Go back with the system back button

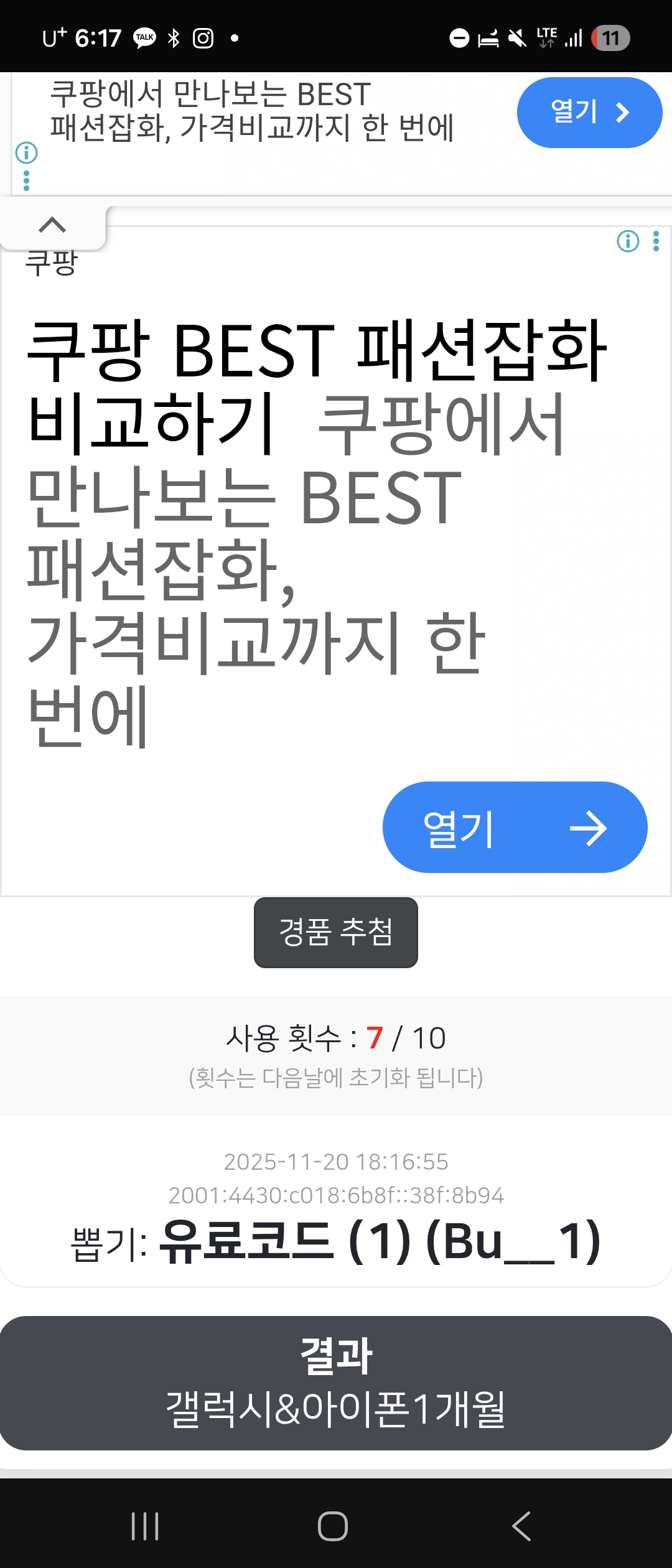521,1526
